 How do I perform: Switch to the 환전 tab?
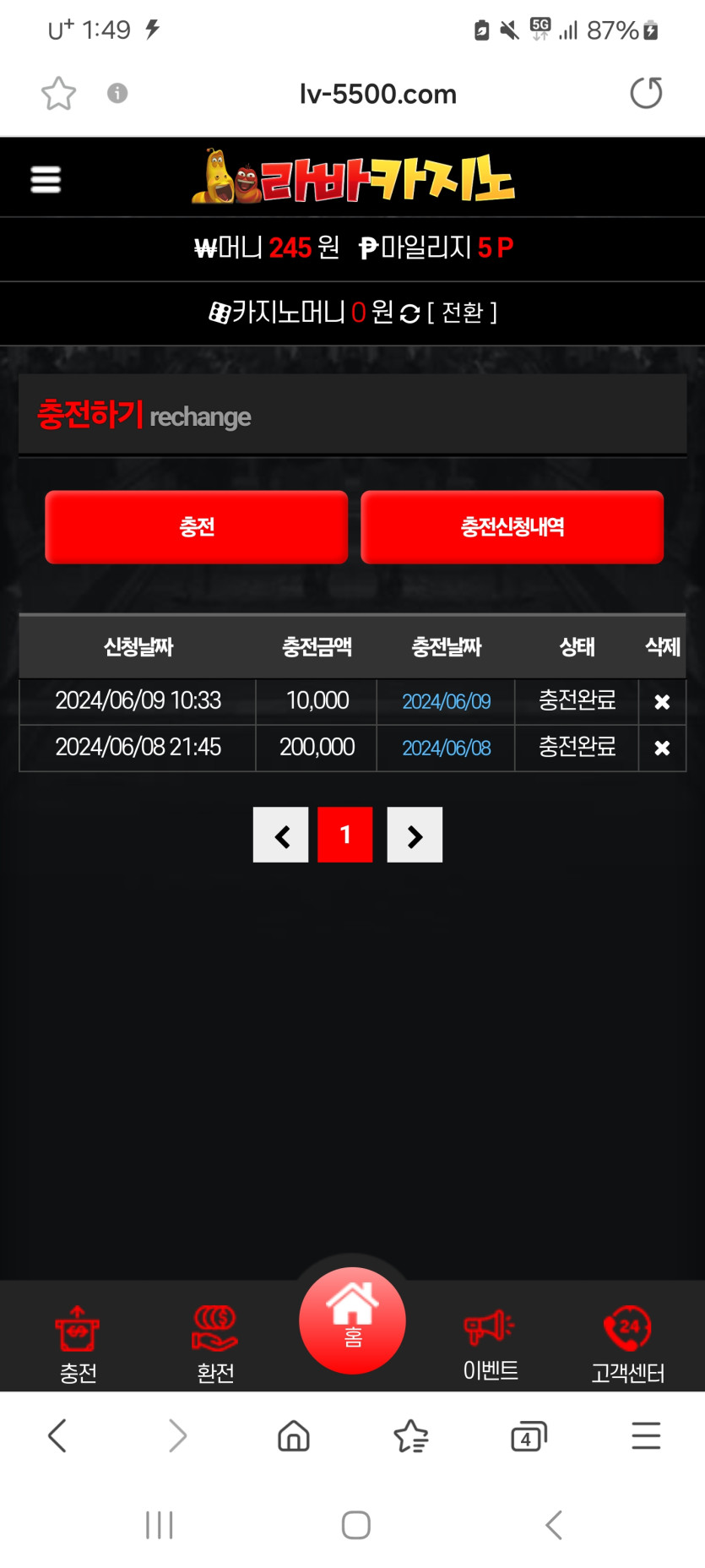pos(215,1344)
